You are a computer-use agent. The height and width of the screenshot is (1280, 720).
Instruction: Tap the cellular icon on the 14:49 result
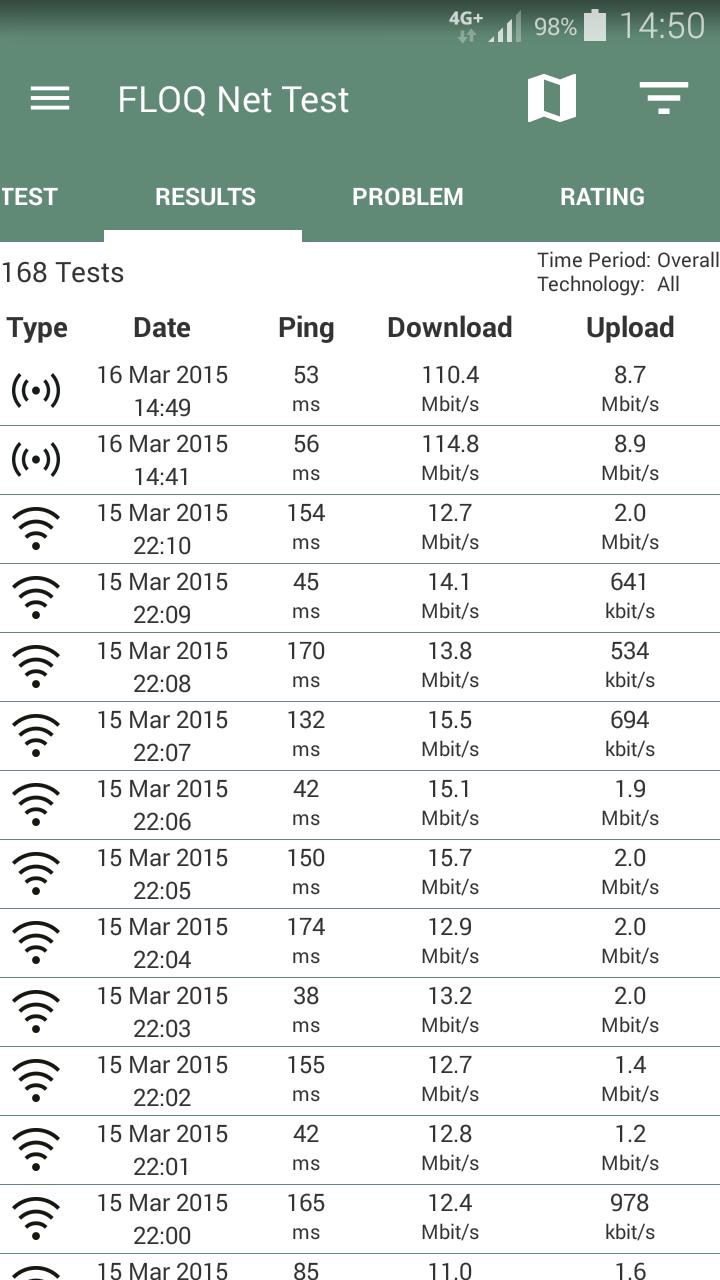pyautogui.click(x=37, y=389)
